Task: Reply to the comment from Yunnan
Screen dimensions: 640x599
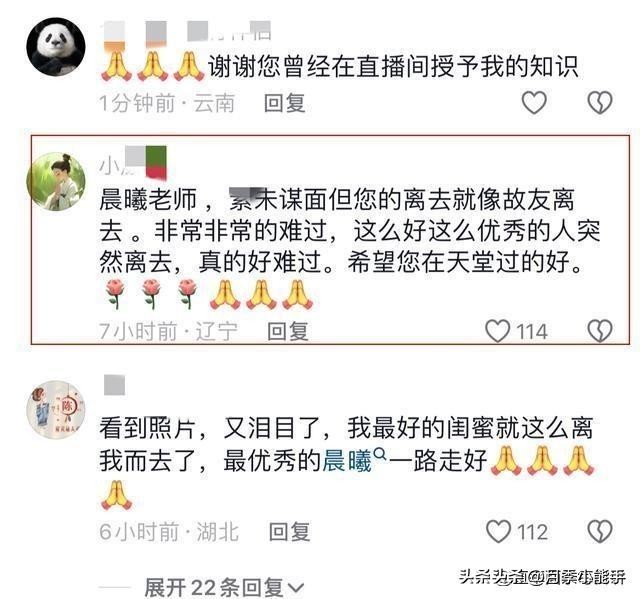Action: tap(286, 101)
